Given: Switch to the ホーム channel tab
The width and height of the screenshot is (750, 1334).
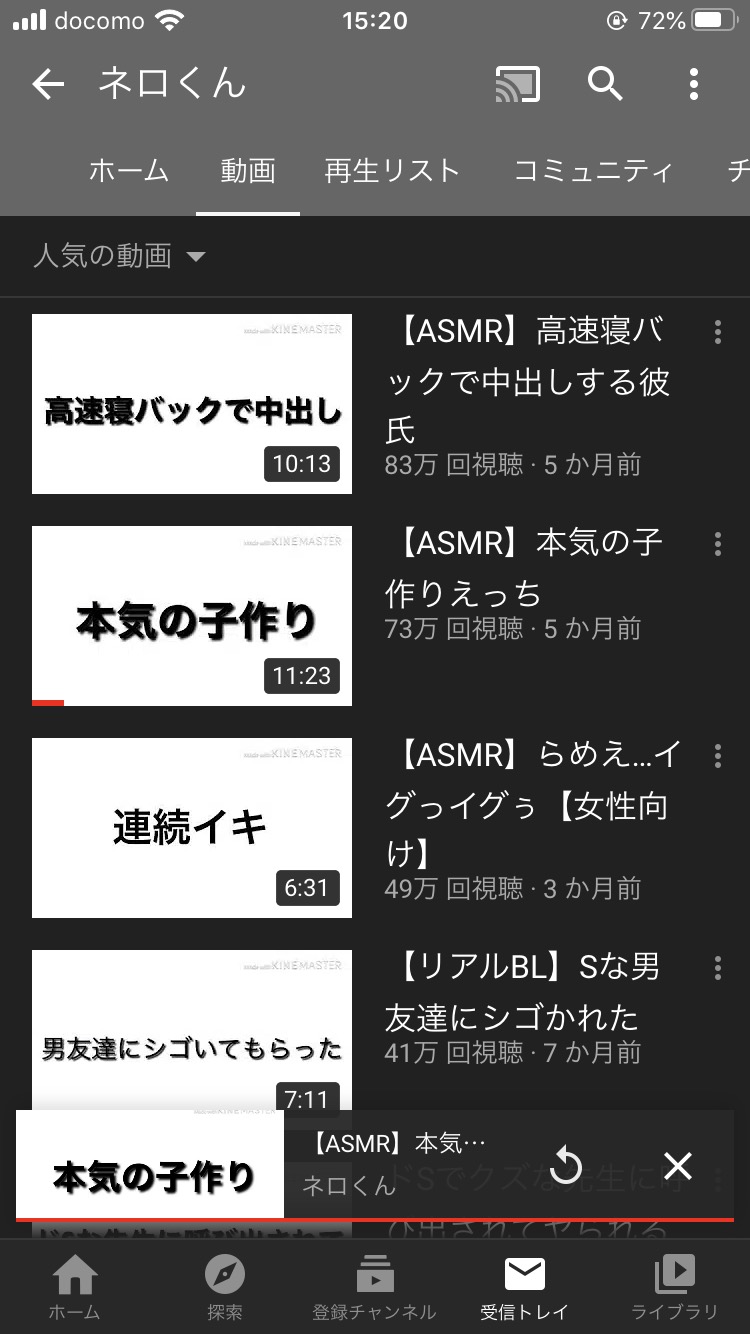Looking at the screenshot, I should point(129,171).
